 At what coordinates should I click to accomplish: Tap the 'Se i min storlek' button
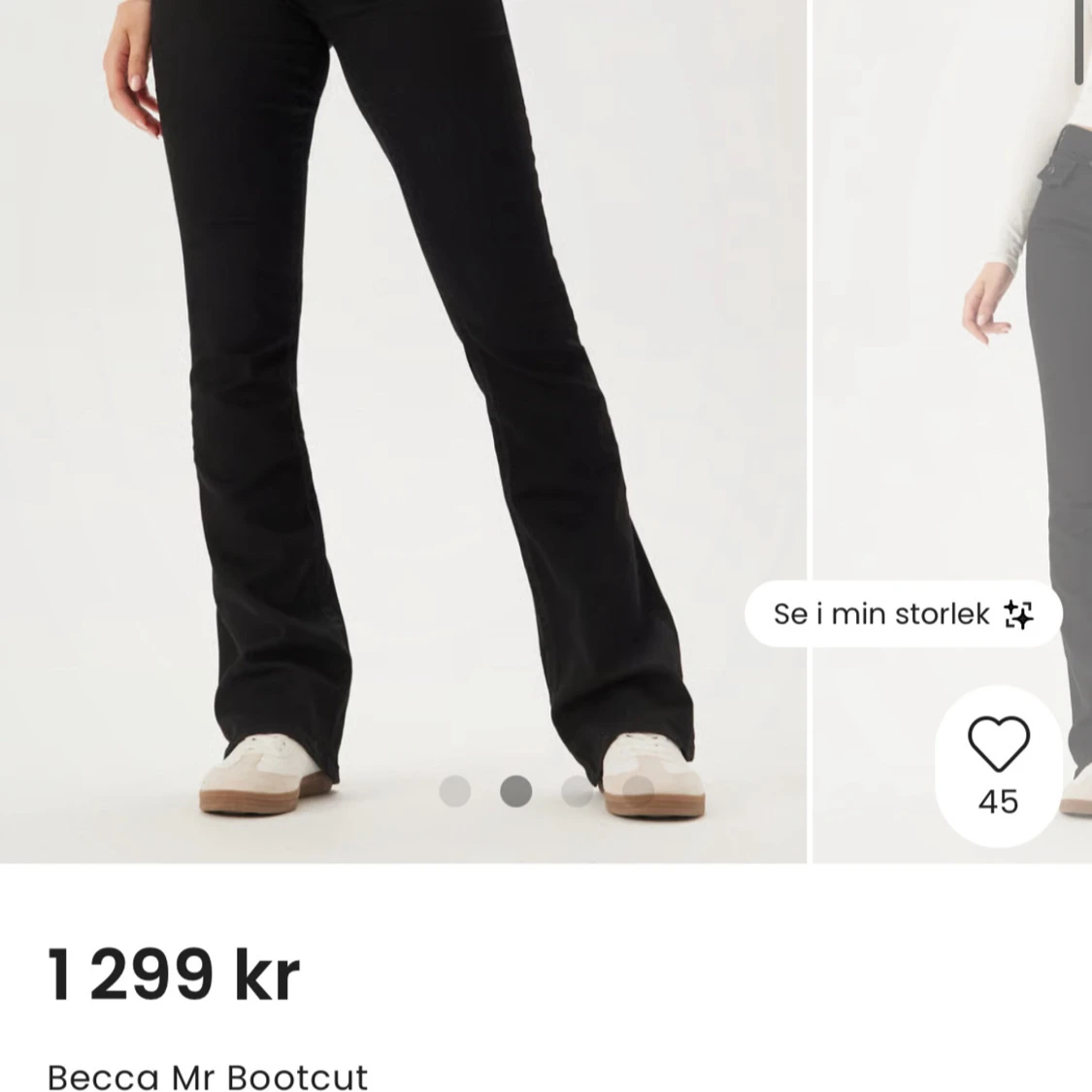(903, 613)
